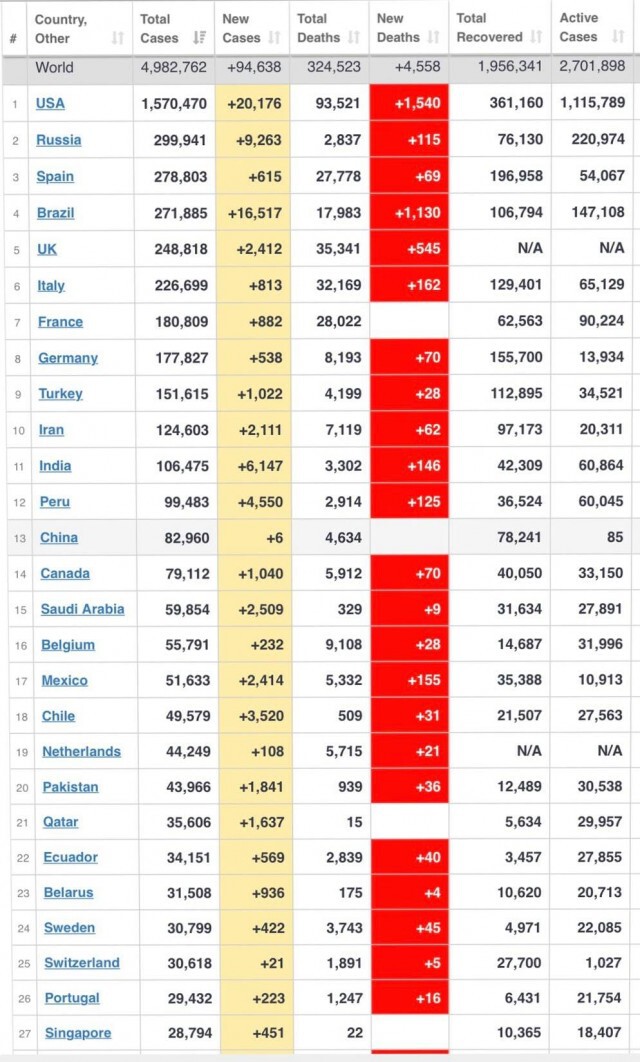Open the USA country link
This screenshot has height=1062, width=640.
(x=50, y=104)
